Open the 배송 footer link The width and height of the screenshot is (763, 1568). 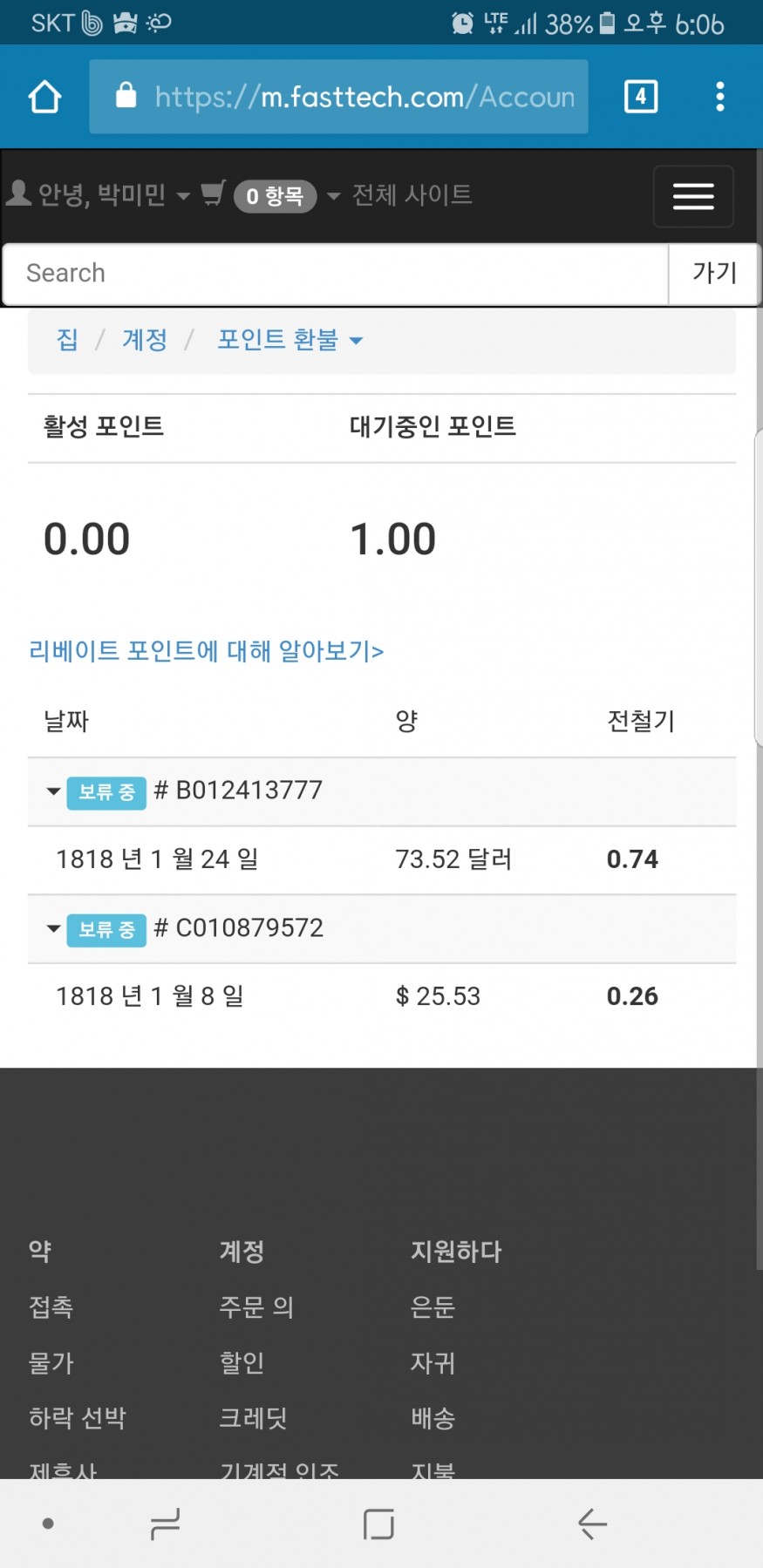[433, 1418]
